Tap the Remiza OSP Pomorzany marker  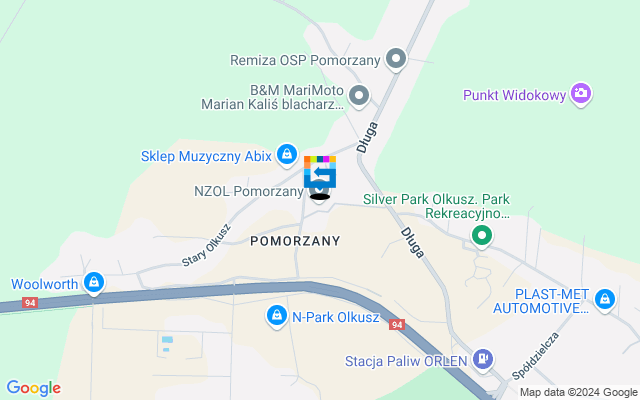coord(396,60)
